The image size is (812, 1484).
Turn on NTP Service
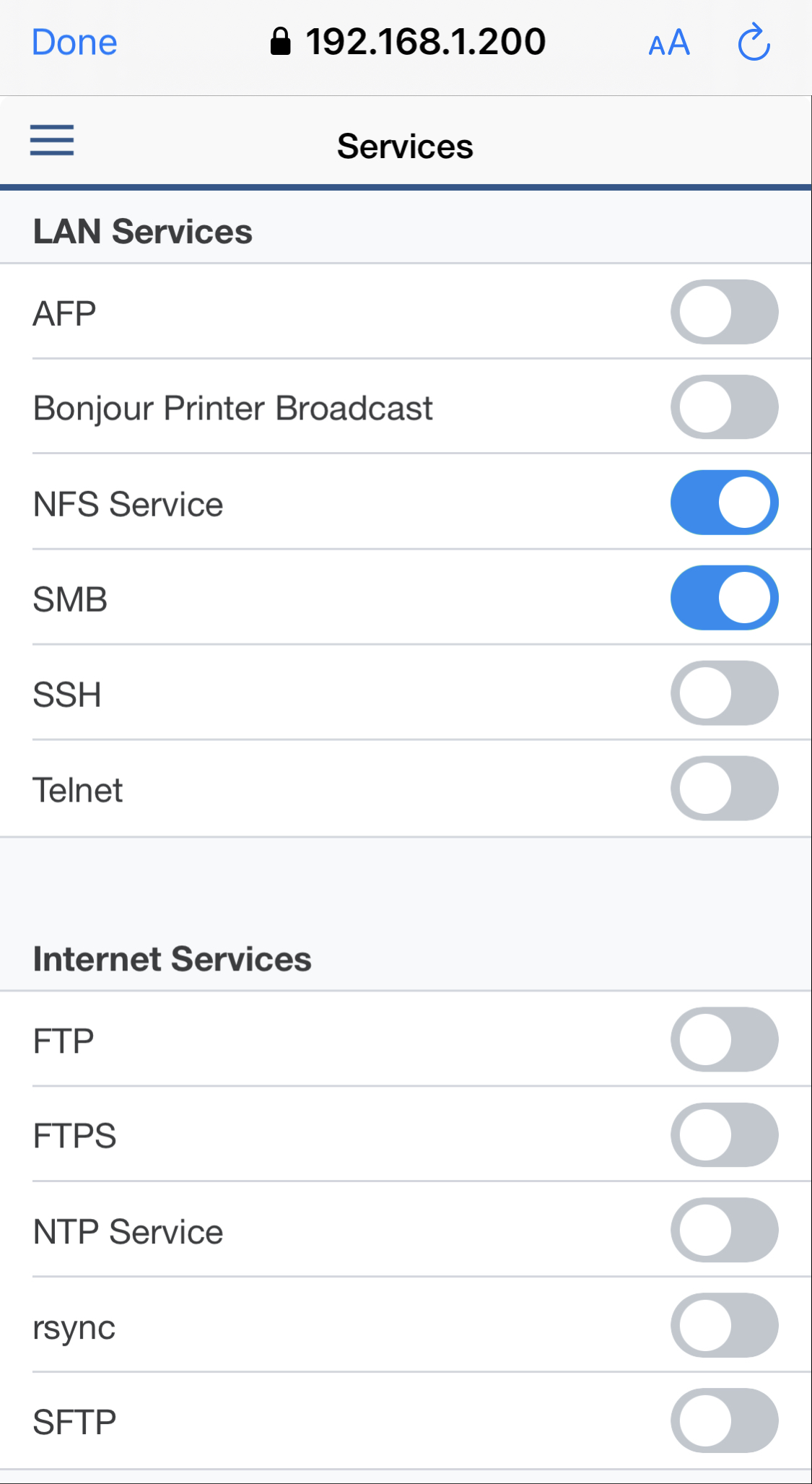[724, 1231]
